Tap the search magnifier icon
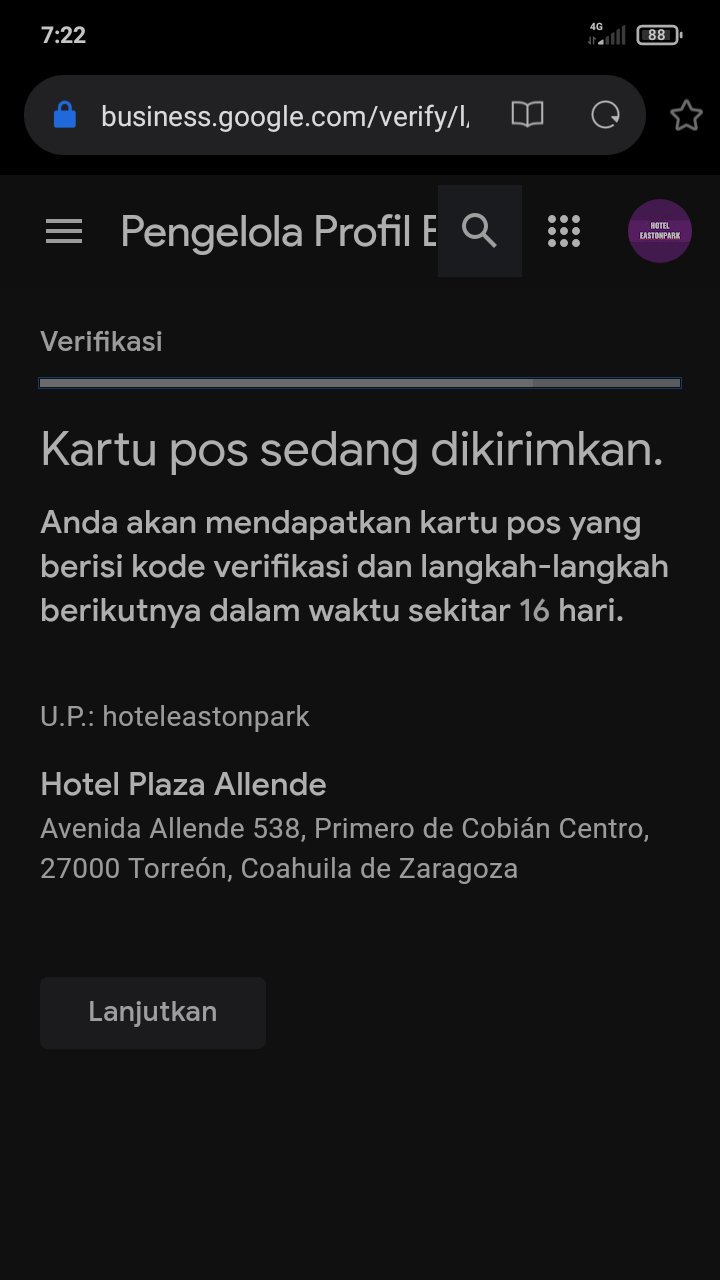The height and width of the screenshot is (1280, 720). tap(480, 231)
